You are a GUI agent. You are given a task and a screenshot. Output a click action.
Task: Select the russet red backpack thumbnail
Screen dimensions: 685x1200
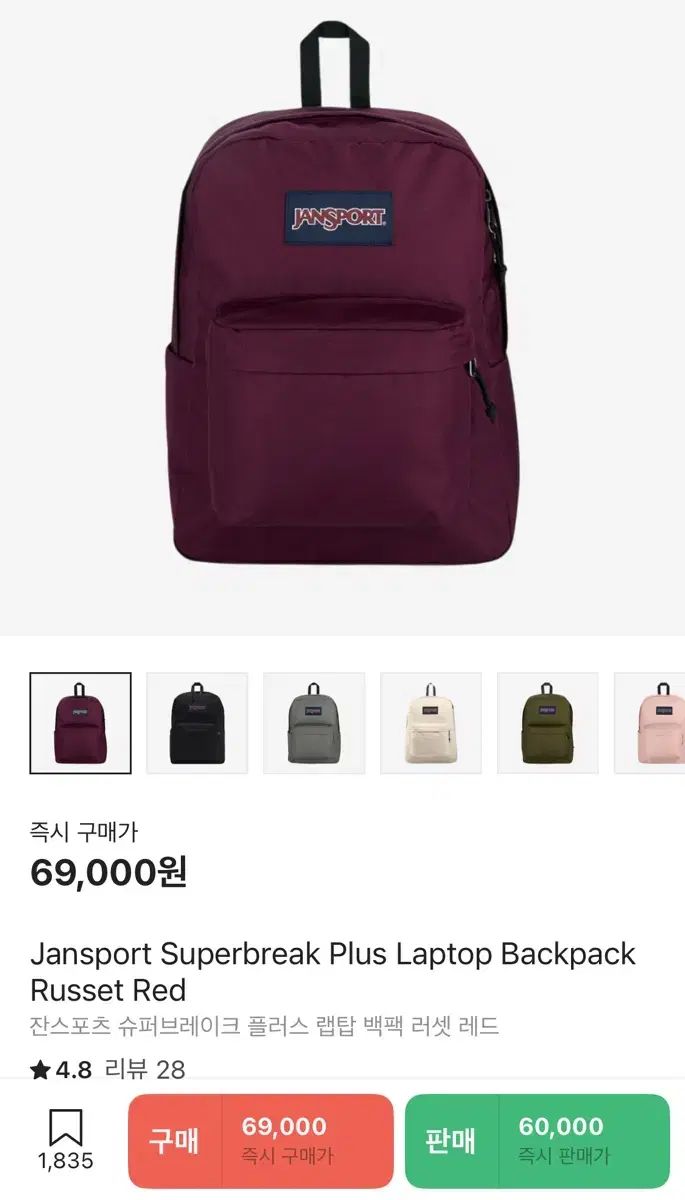80,723
